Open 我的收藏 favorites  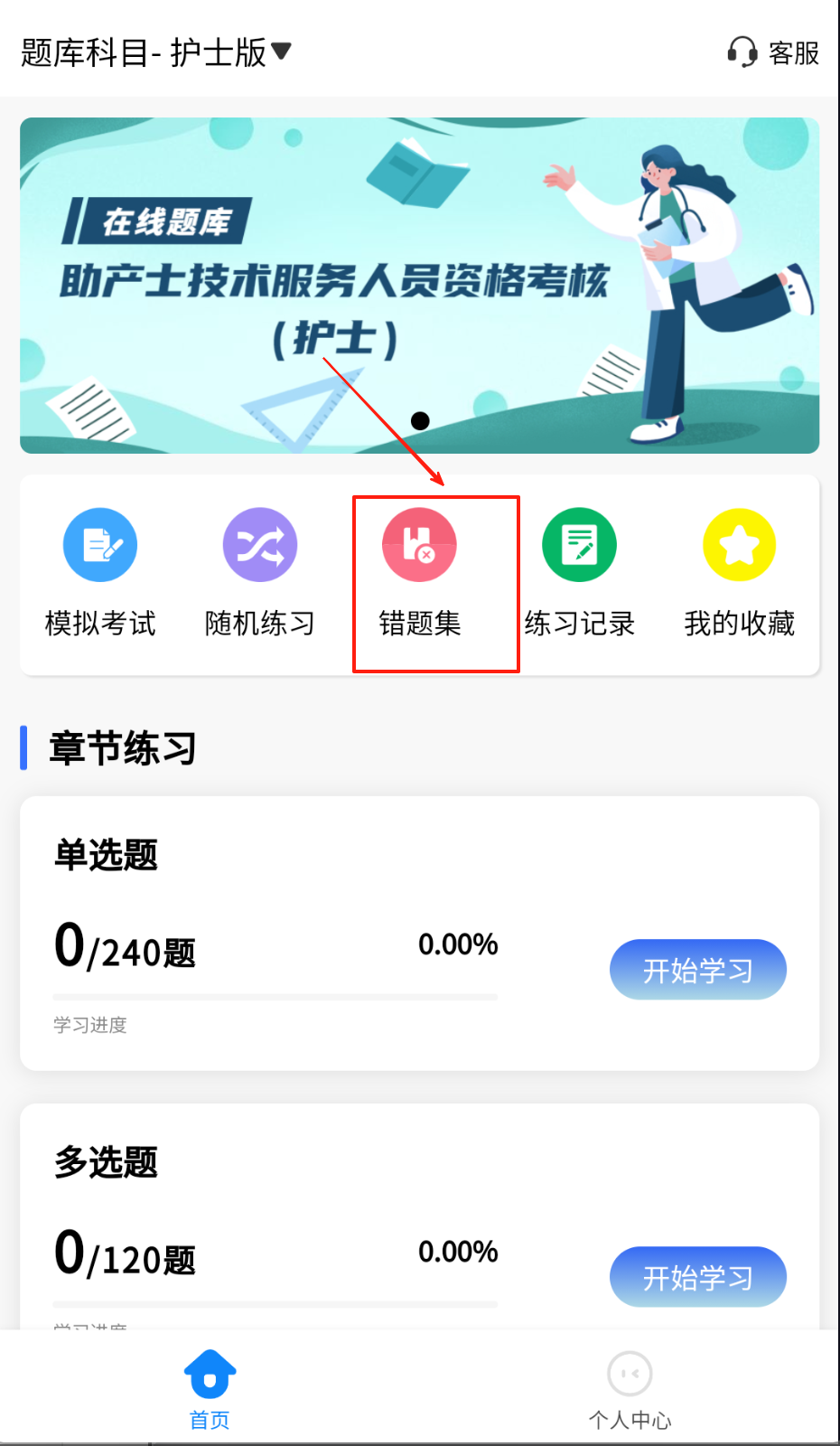[x=739, y=571]
